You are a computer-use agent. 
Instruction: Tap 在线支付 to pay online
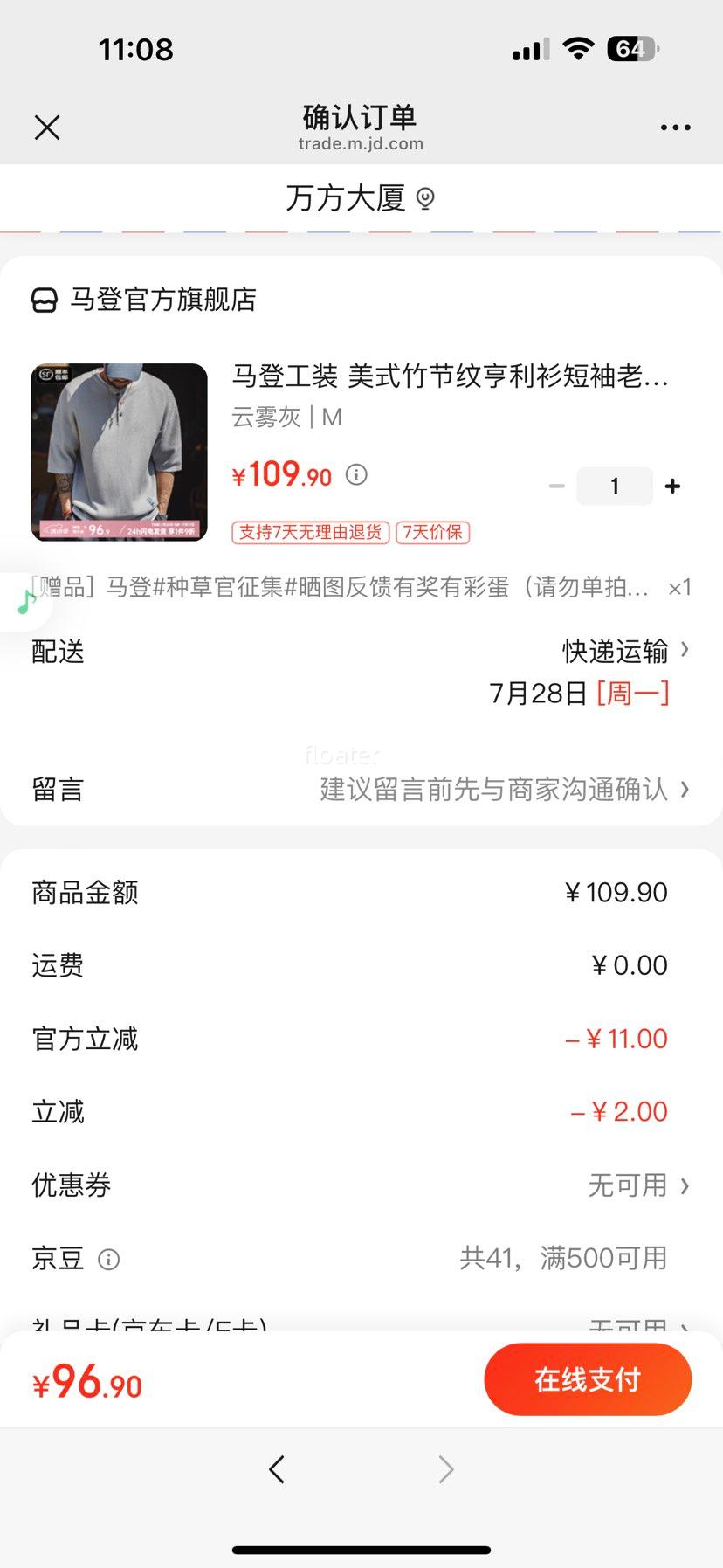tap(588, 1379)
